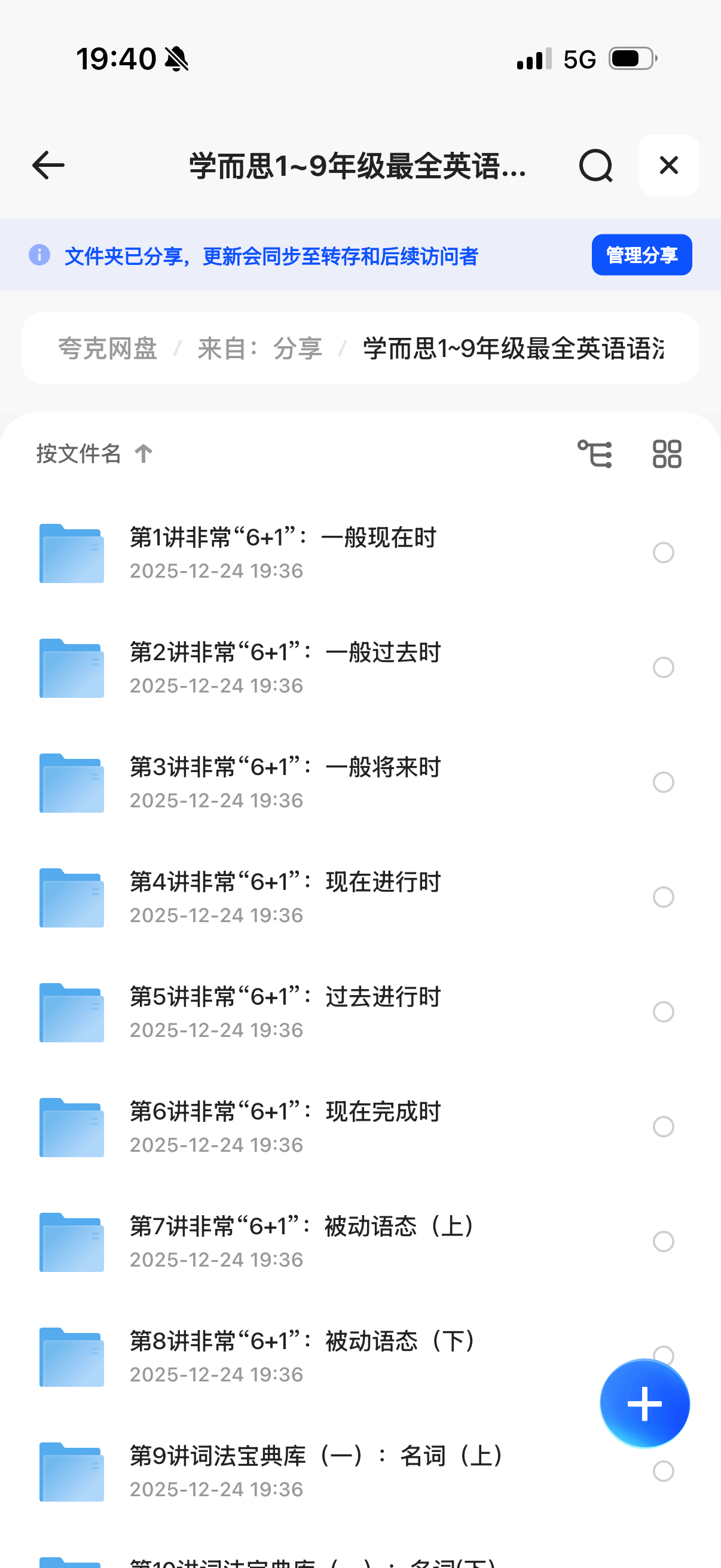Open the 第7讲 被动语态（上）folder
The width and height of the screenshot is (721, 1568).
tap(304, 1241)
